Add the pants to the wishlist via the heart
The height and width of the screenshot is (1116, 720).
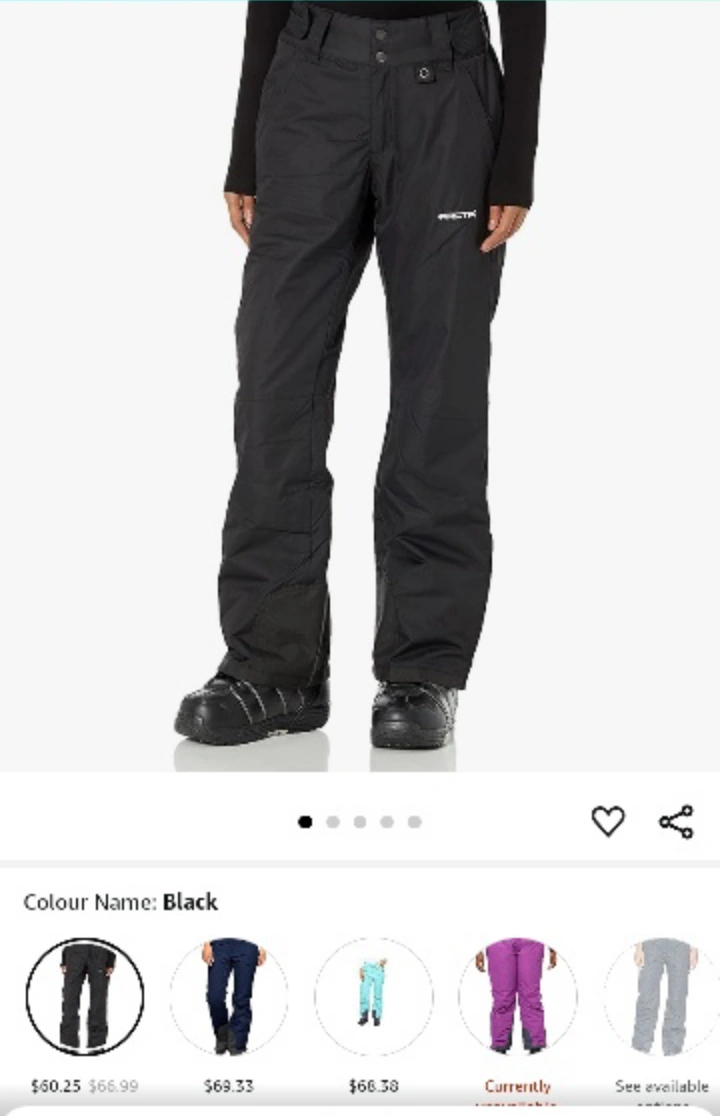click(608, 821)
